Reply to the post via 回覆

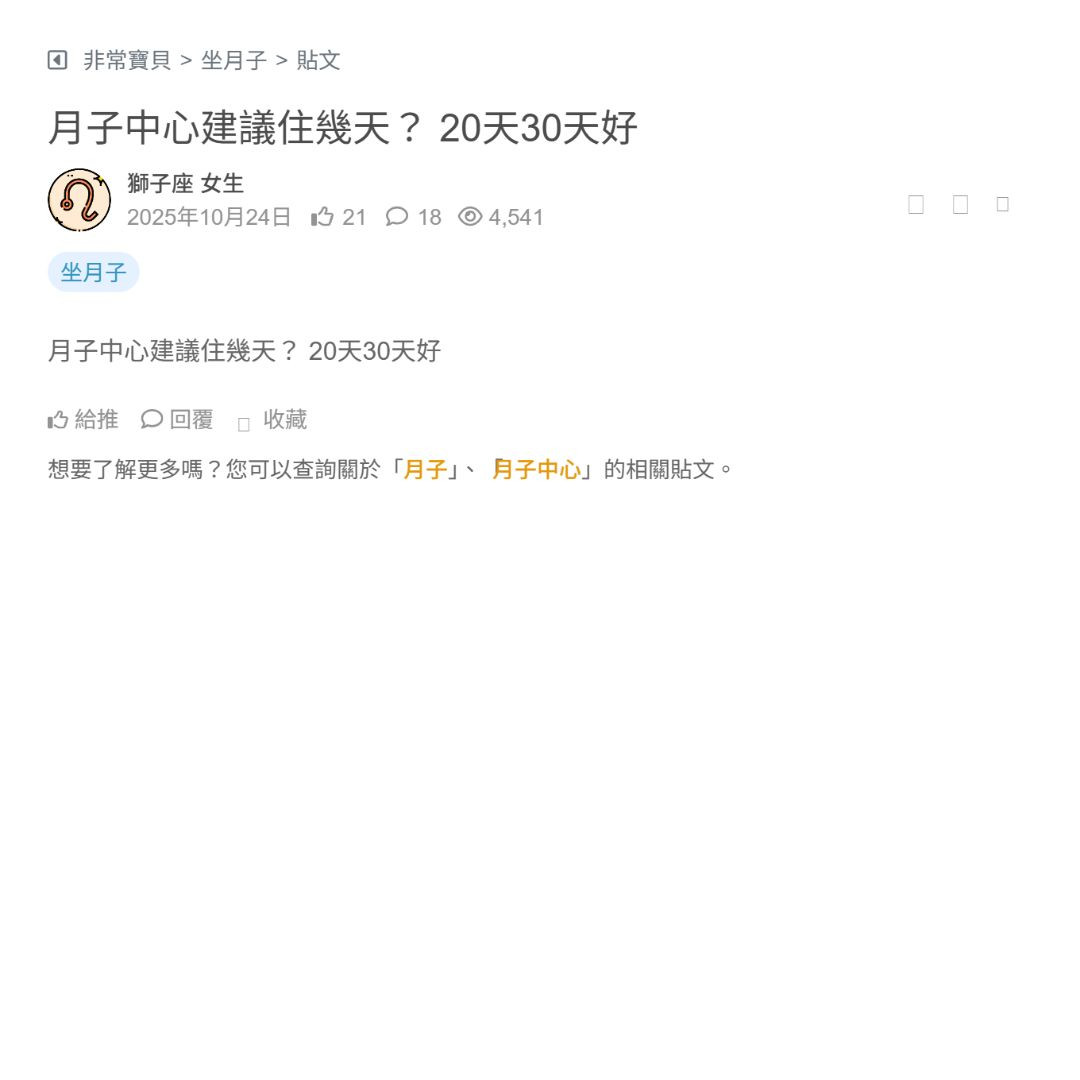[178, 420]
